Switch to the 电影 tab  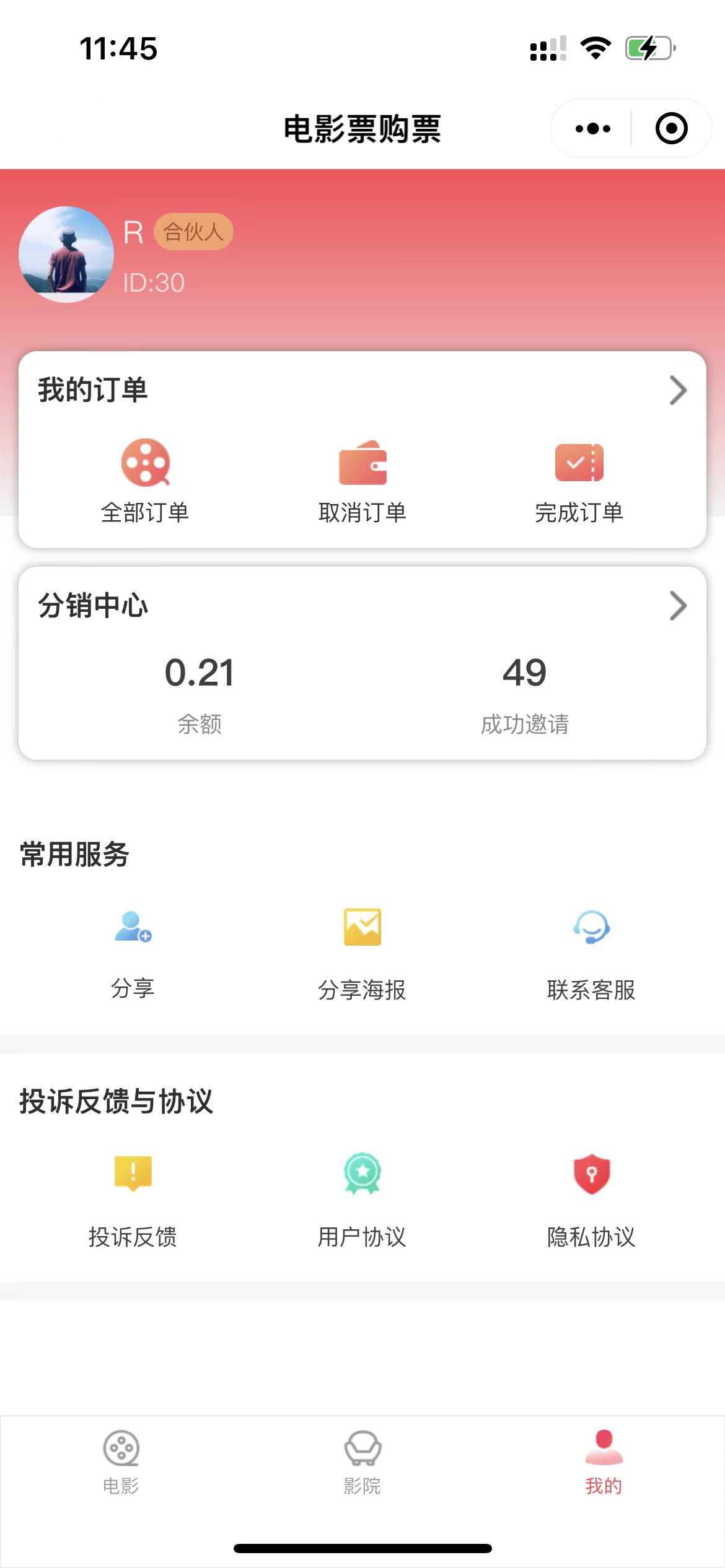click(x=121, y=1461)
